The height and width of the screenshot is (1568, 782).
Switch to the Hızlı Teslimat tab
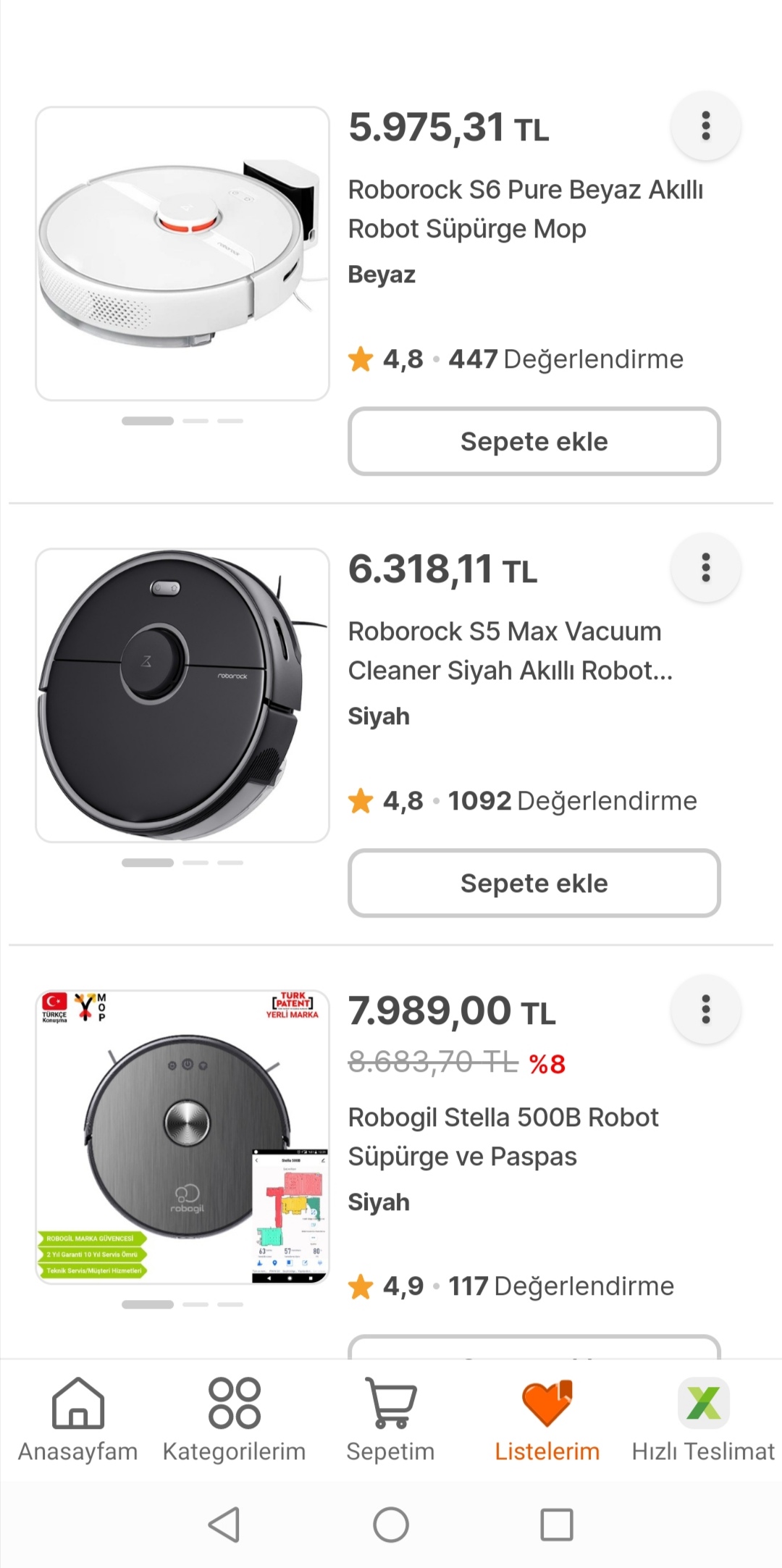pos(704,1420)
